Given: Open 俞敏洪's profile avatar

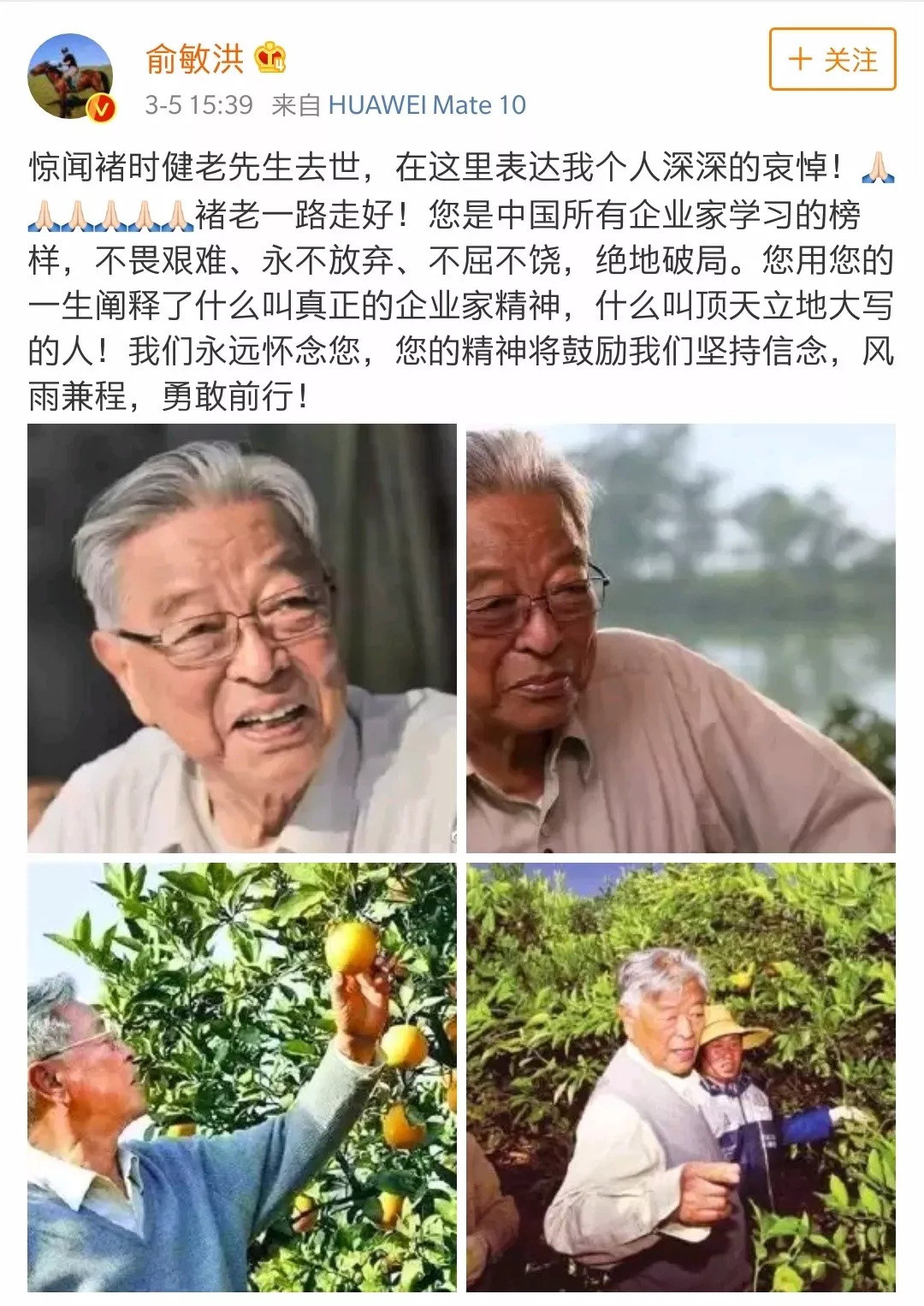Looking at the screenshot, I should 71,76.
